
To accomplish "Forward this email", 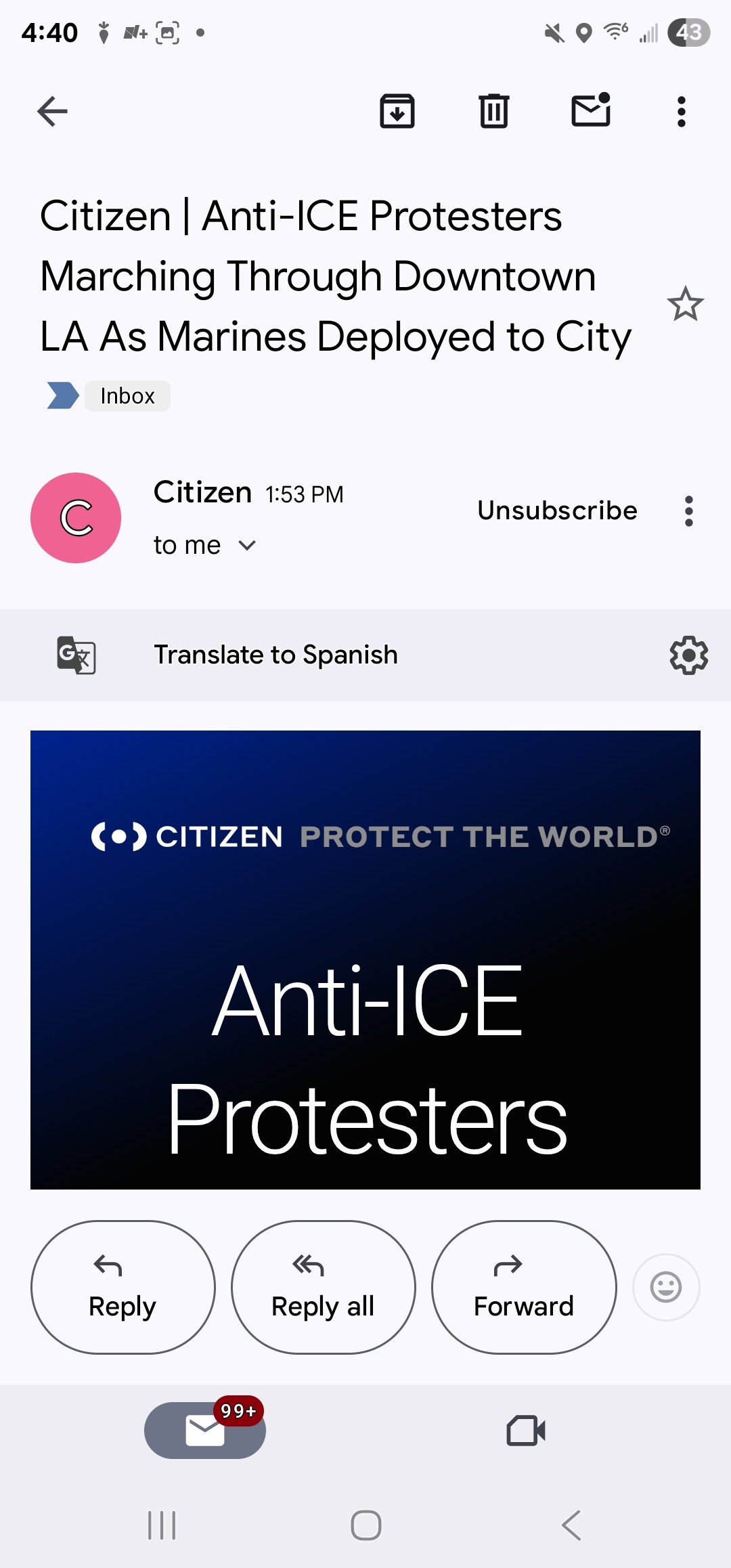I will [x=524, y=1287].
